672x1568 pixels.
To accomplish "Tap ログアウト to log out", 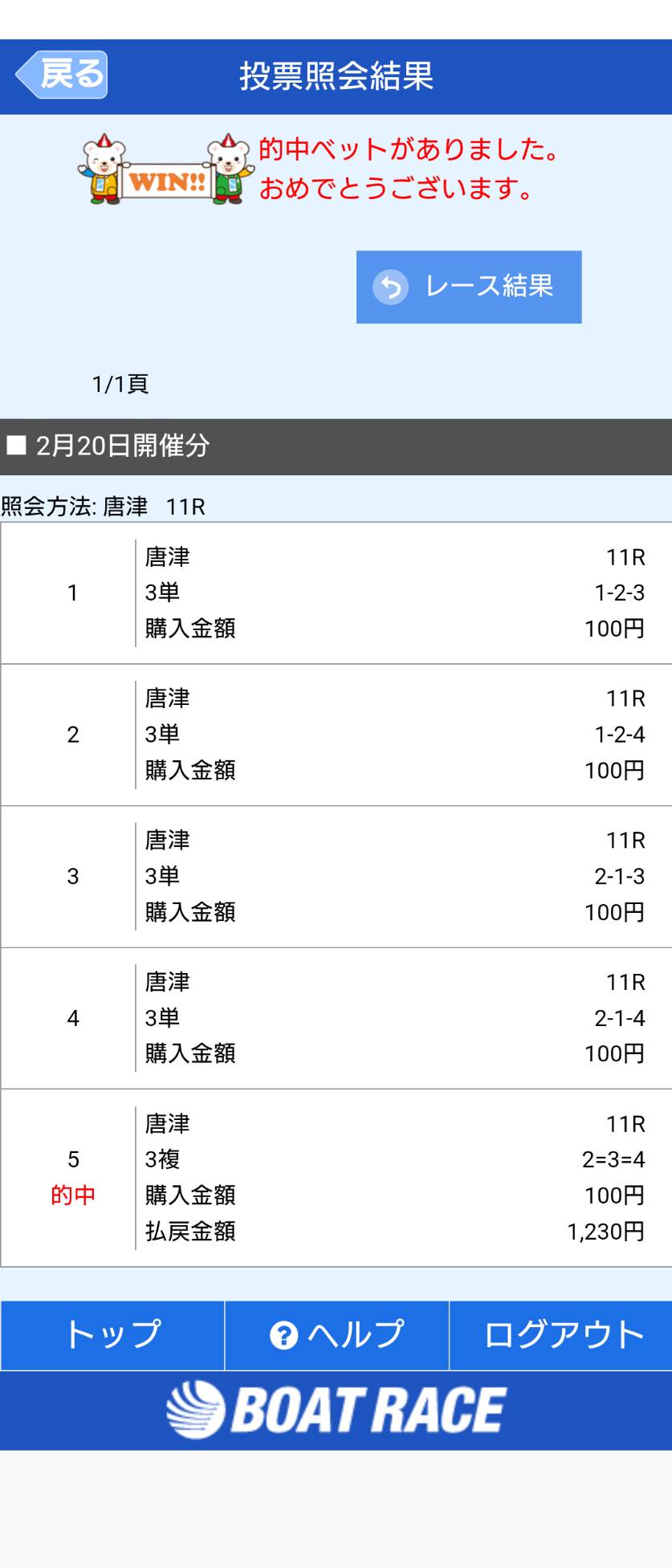I will point(561,1335).
